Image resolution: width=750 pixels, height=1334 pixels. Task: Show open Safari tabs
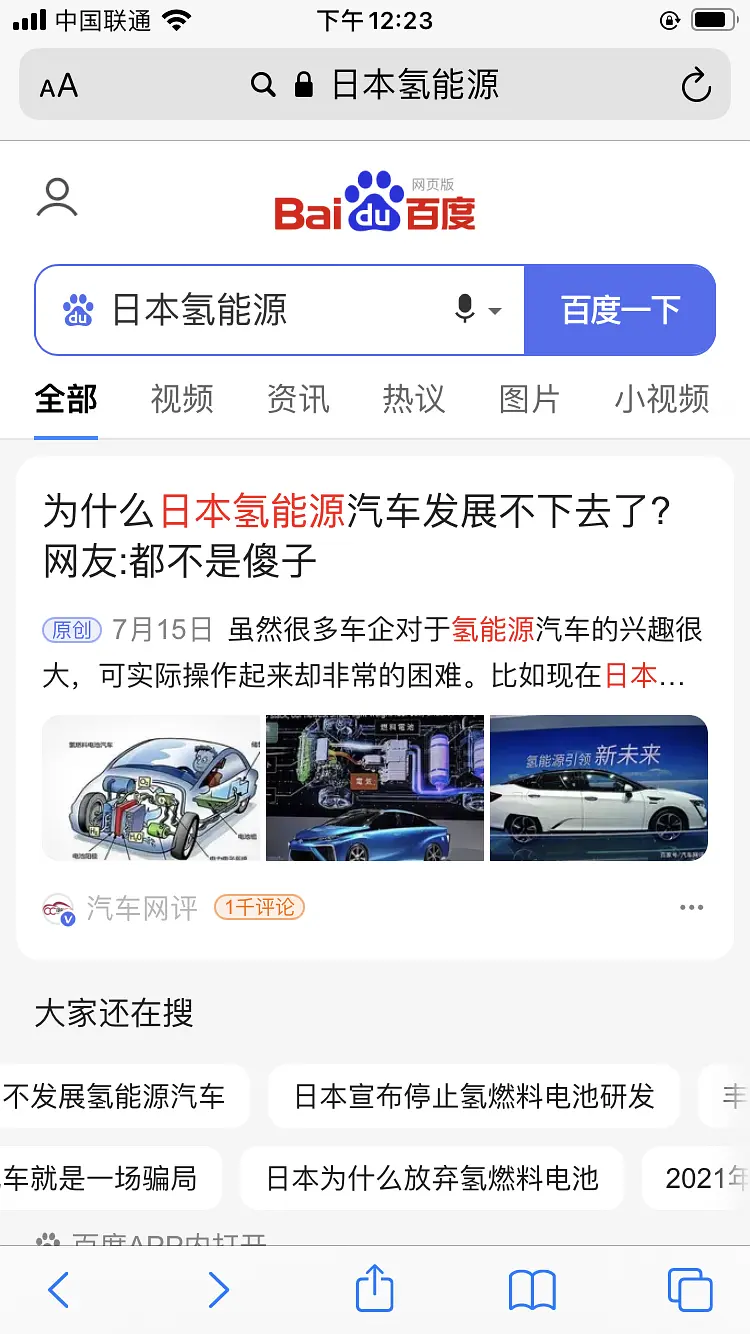690,1290
